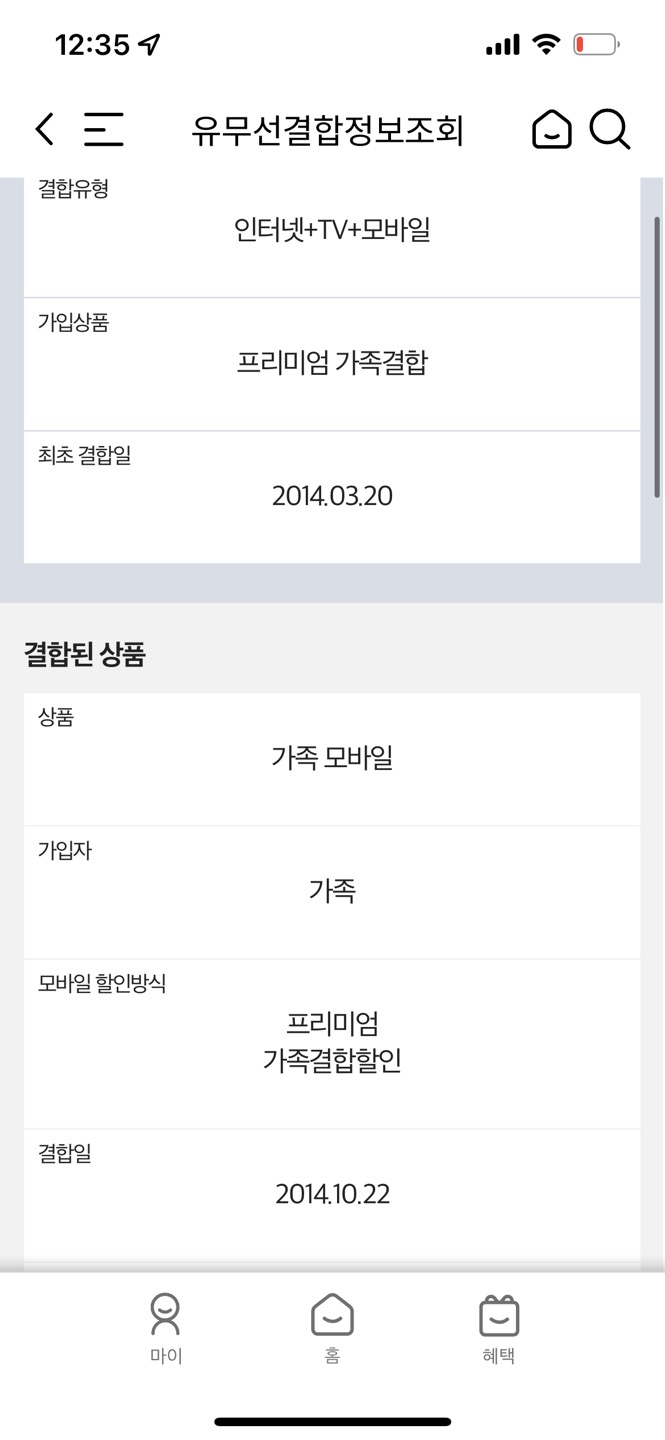
Task: Open the search magnifier
Action: pyautogui.click(x=609, y=129)
